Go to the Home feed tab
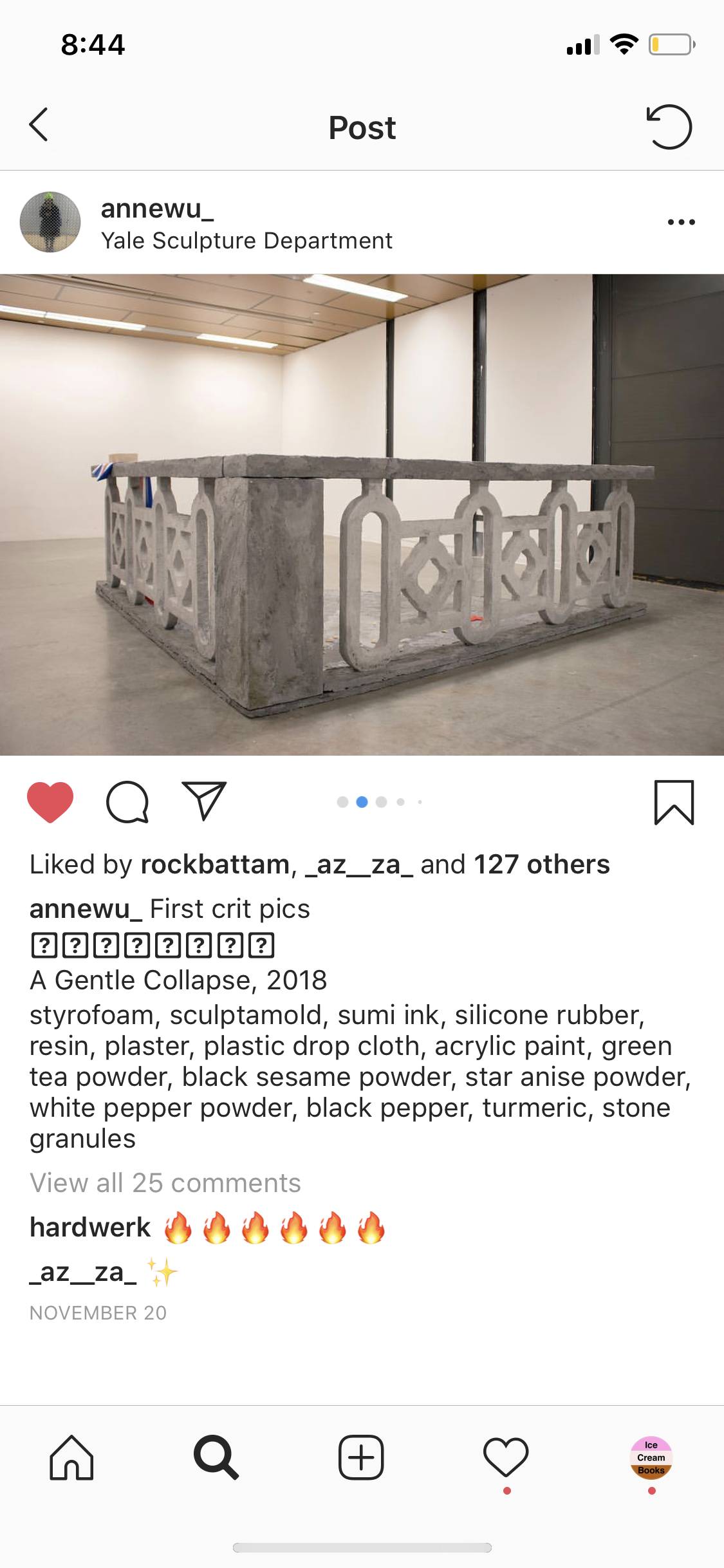The image size is (724, 1568). [71, 1458]
